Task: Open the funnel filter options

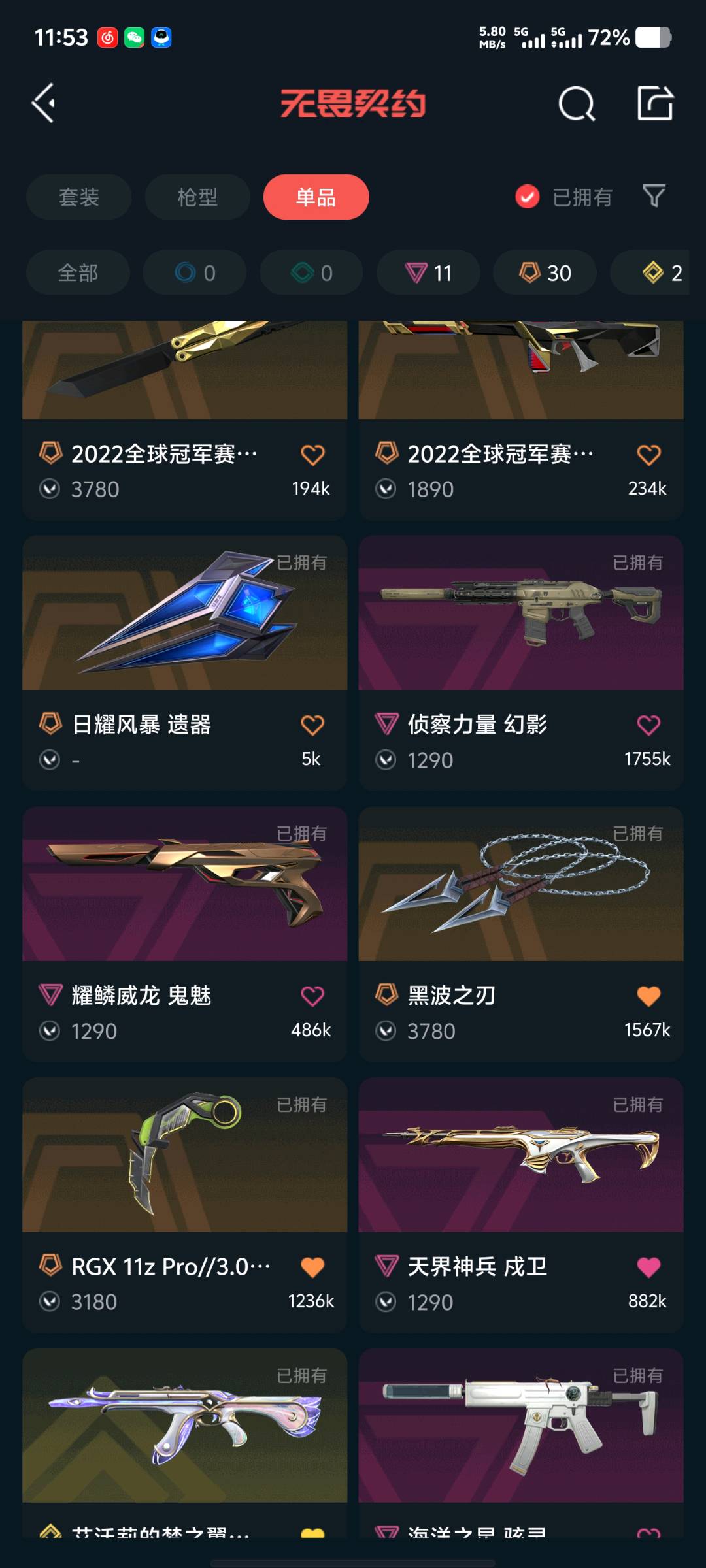Action: [x=654, y=196]
